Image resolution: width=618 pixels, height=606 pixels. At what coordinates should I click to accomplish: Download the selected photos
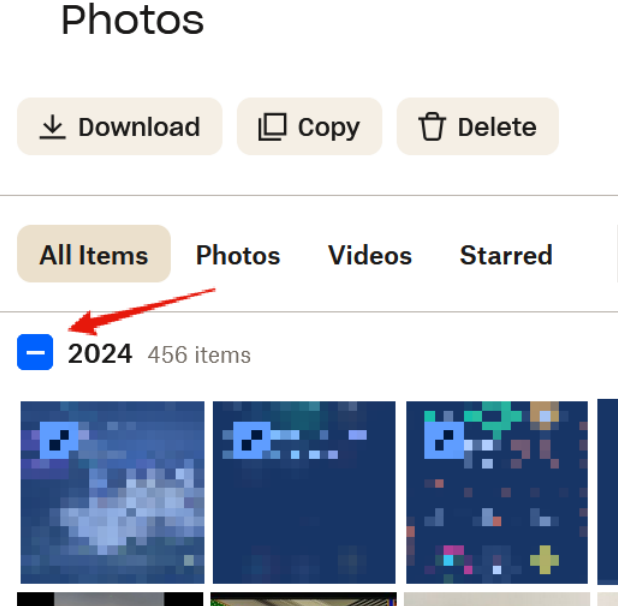tap(119, 127)
